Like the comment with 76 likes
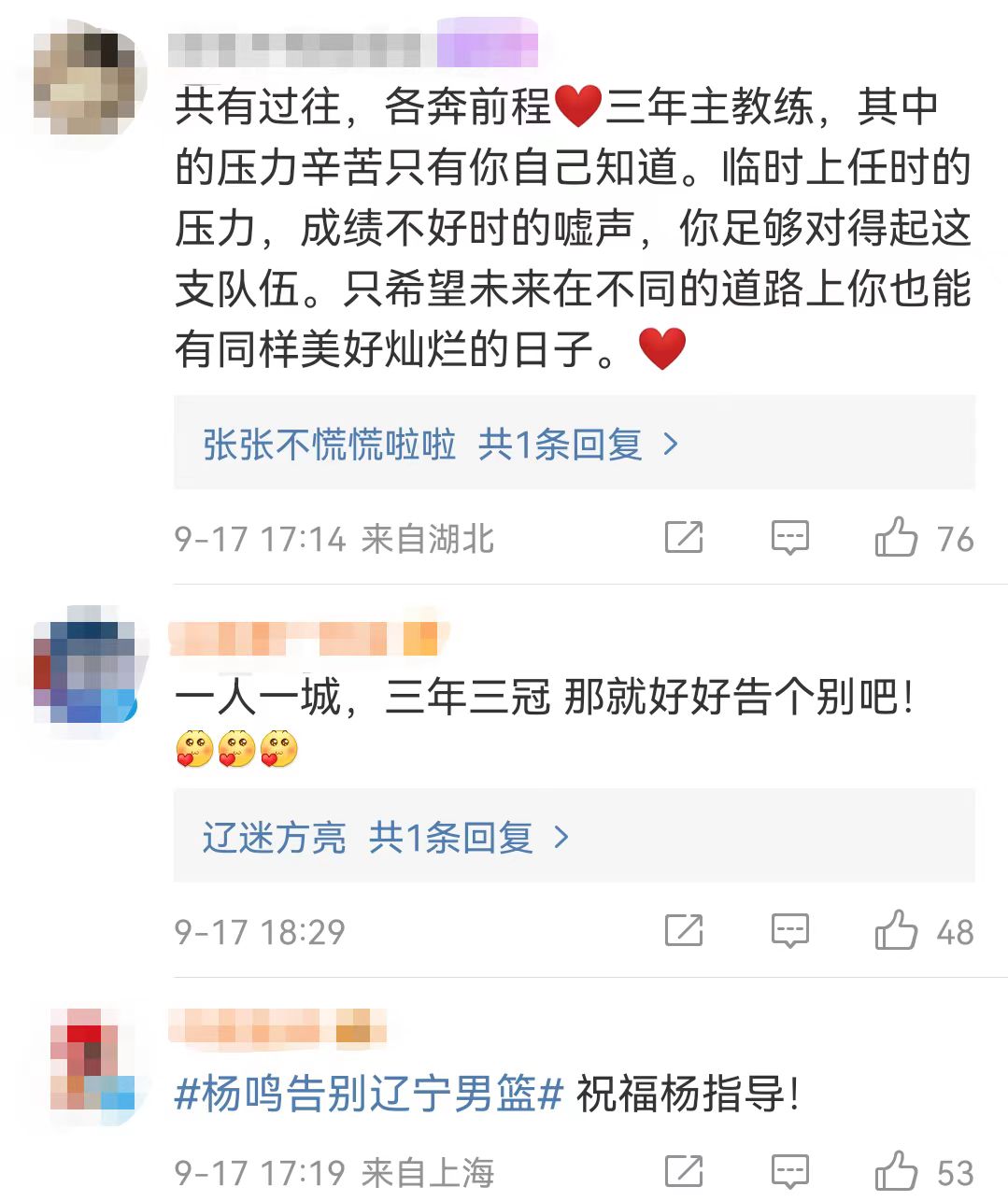 pos(896,538)
